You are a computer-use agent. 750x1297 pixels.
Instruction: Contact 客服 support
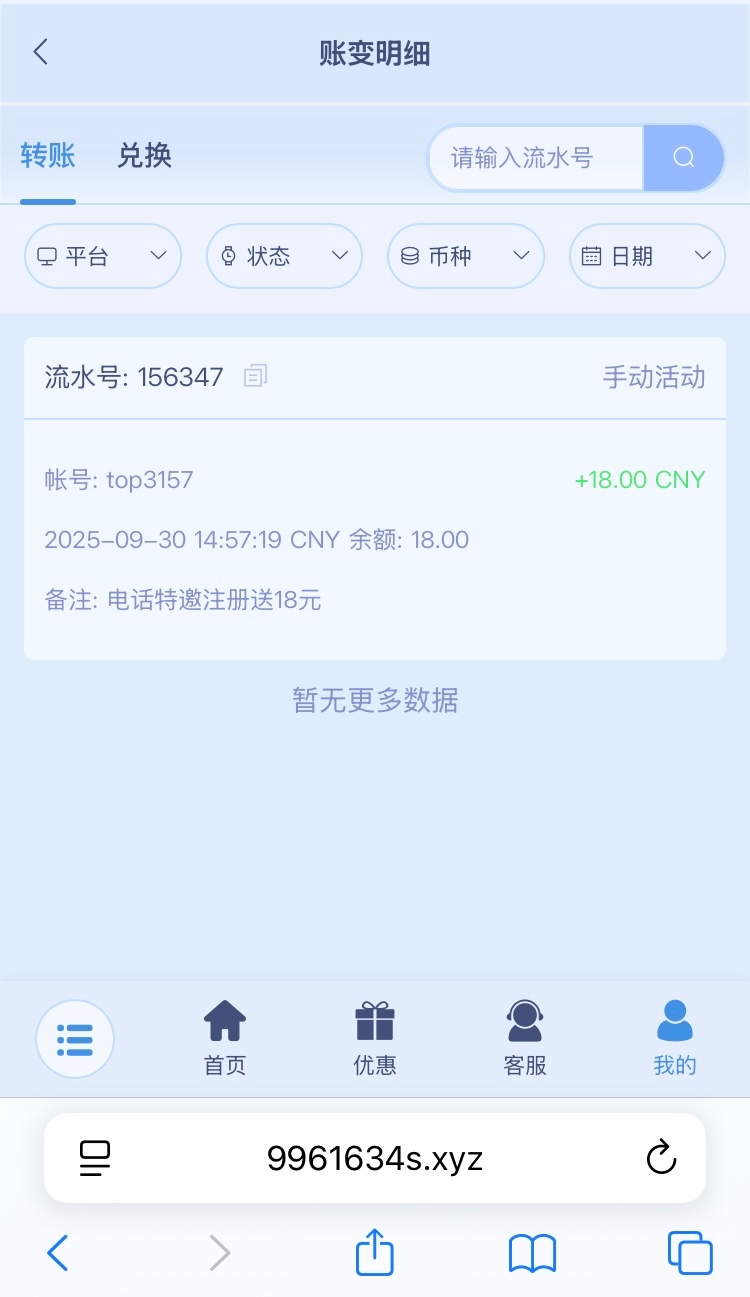pos(525,1040)
